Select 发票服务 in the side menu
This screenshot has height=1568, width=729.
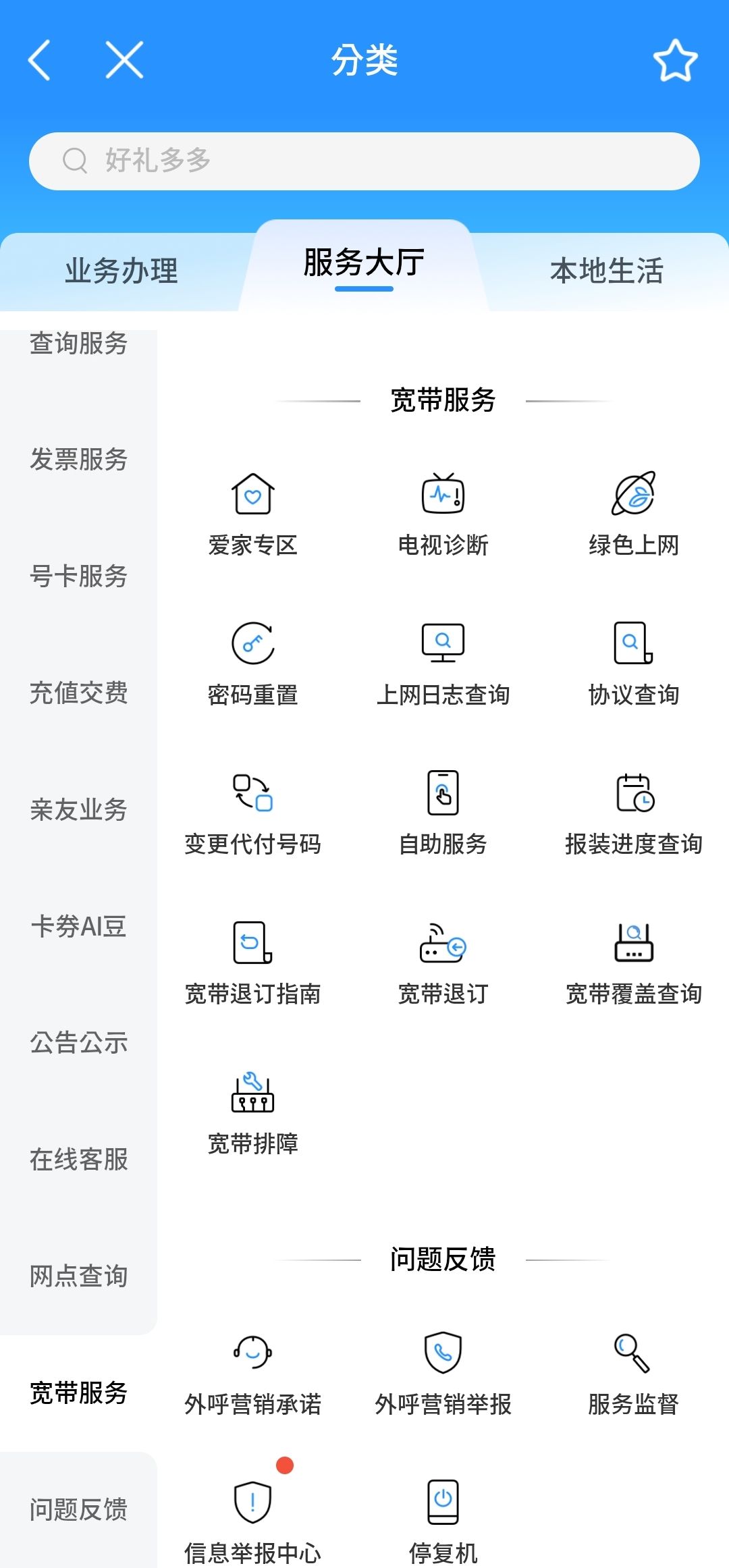[78, 460]
